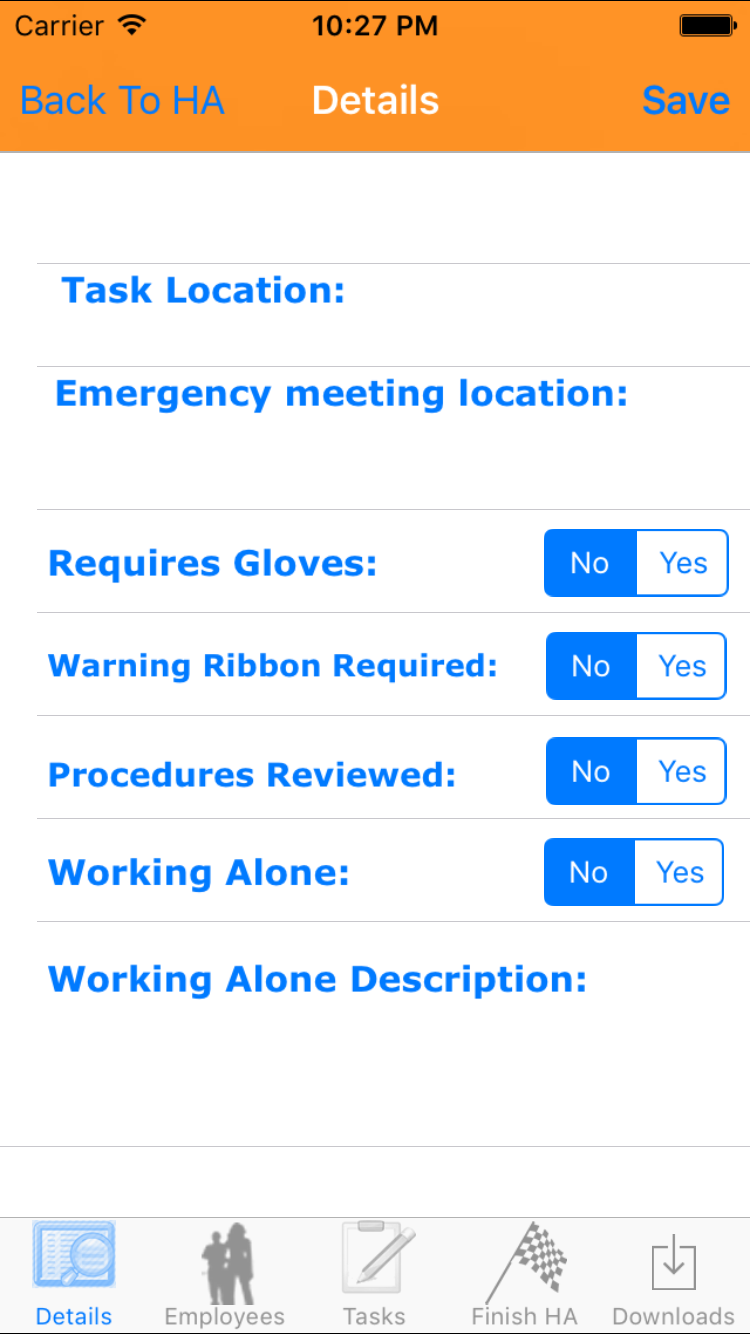The width and height of the screenshot is (750, 1334).
Task: Mark Procedures Reviewed as Yes
Action: pos(682,771)
